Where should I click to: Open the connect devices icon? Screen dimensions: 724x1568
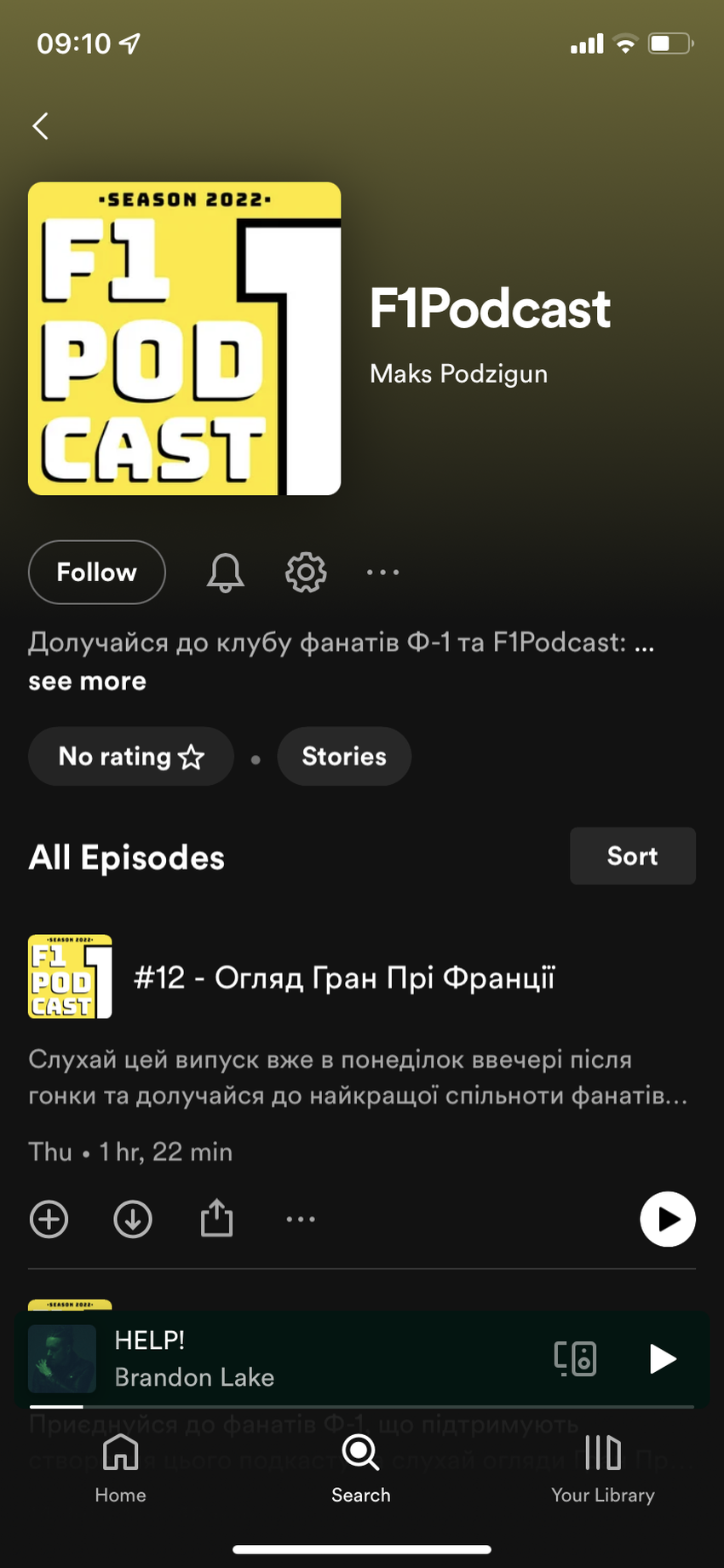576,1358
